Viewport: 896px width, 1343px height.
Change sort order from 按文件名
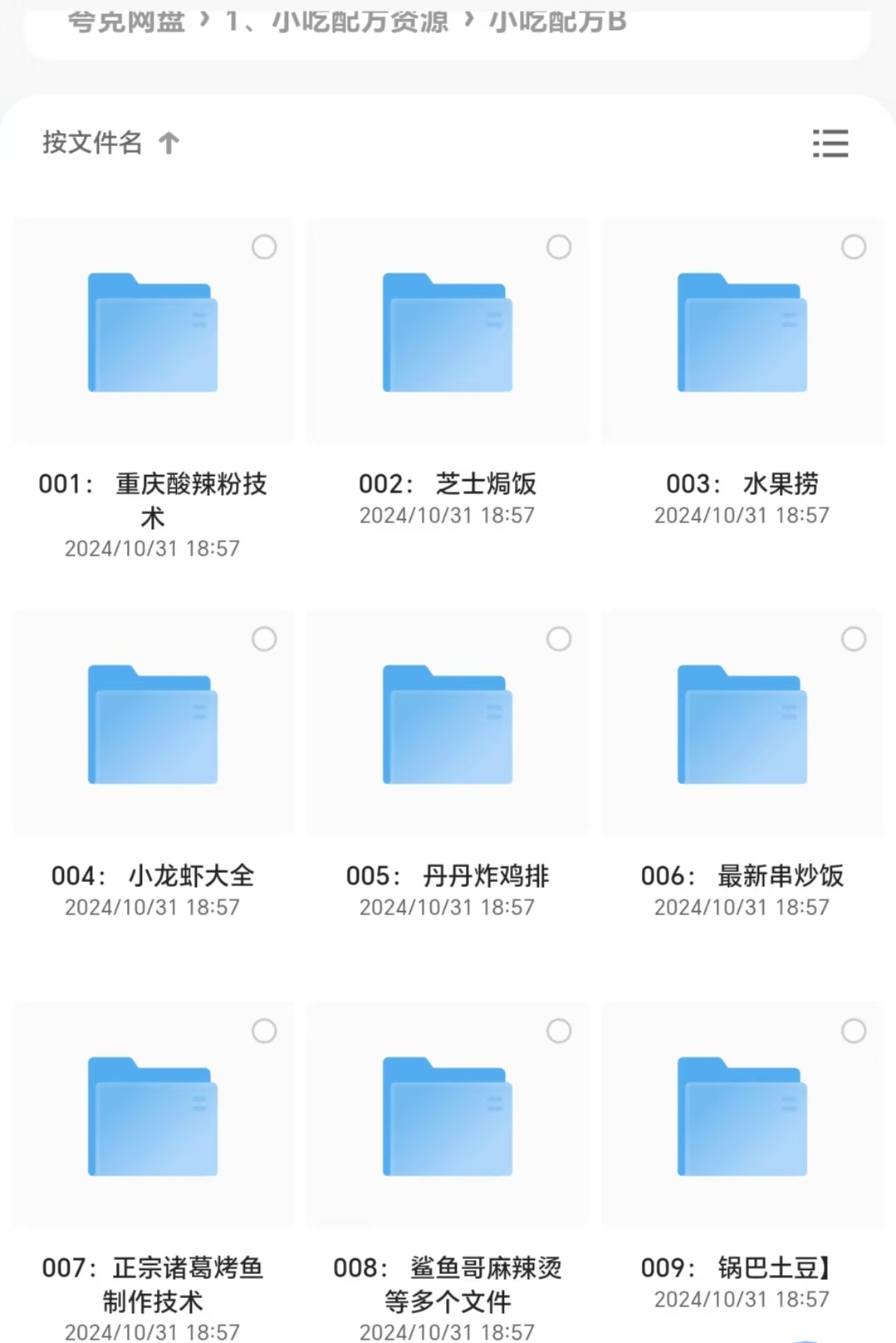click(x=110, y=143)
